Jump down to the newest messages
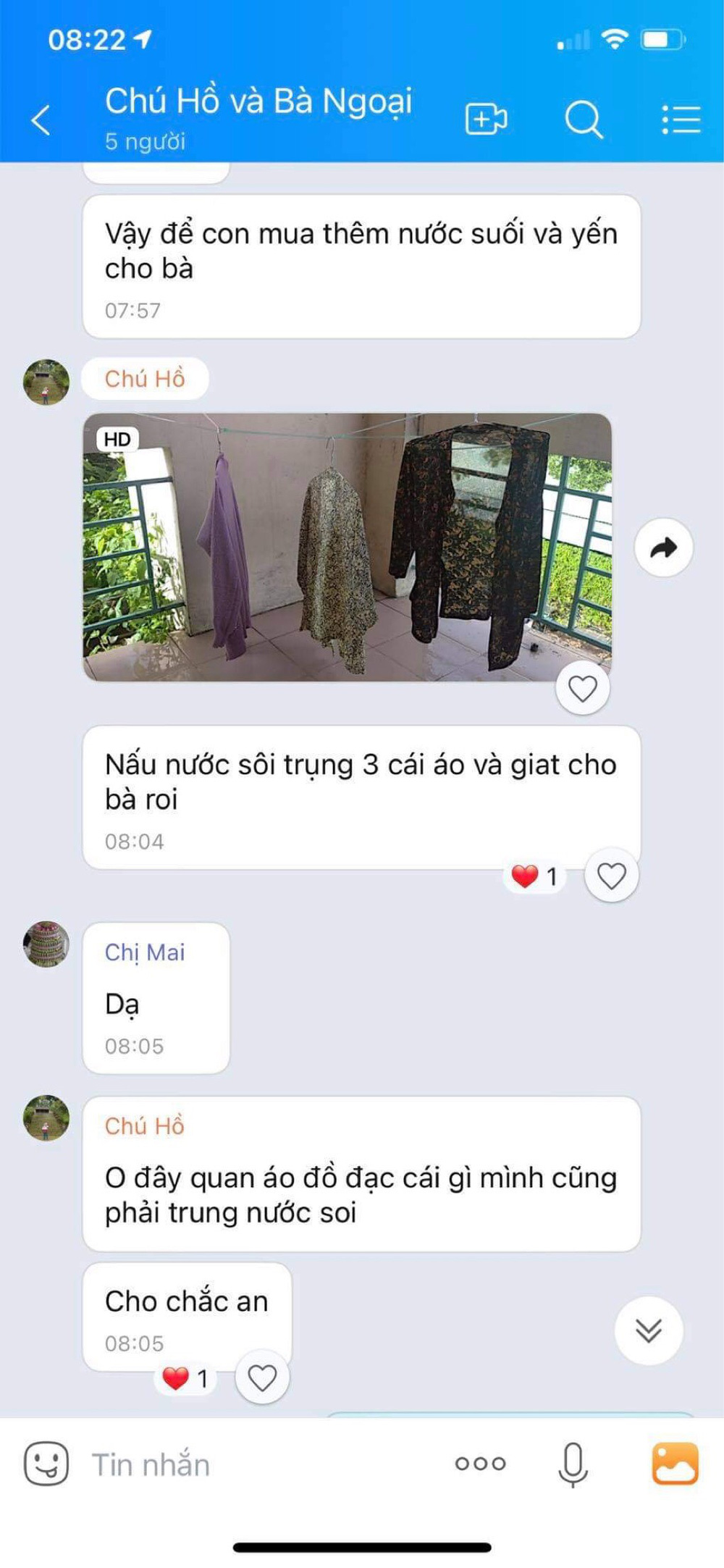The height and width of the screenshot is (1568, 724). 648,1330
